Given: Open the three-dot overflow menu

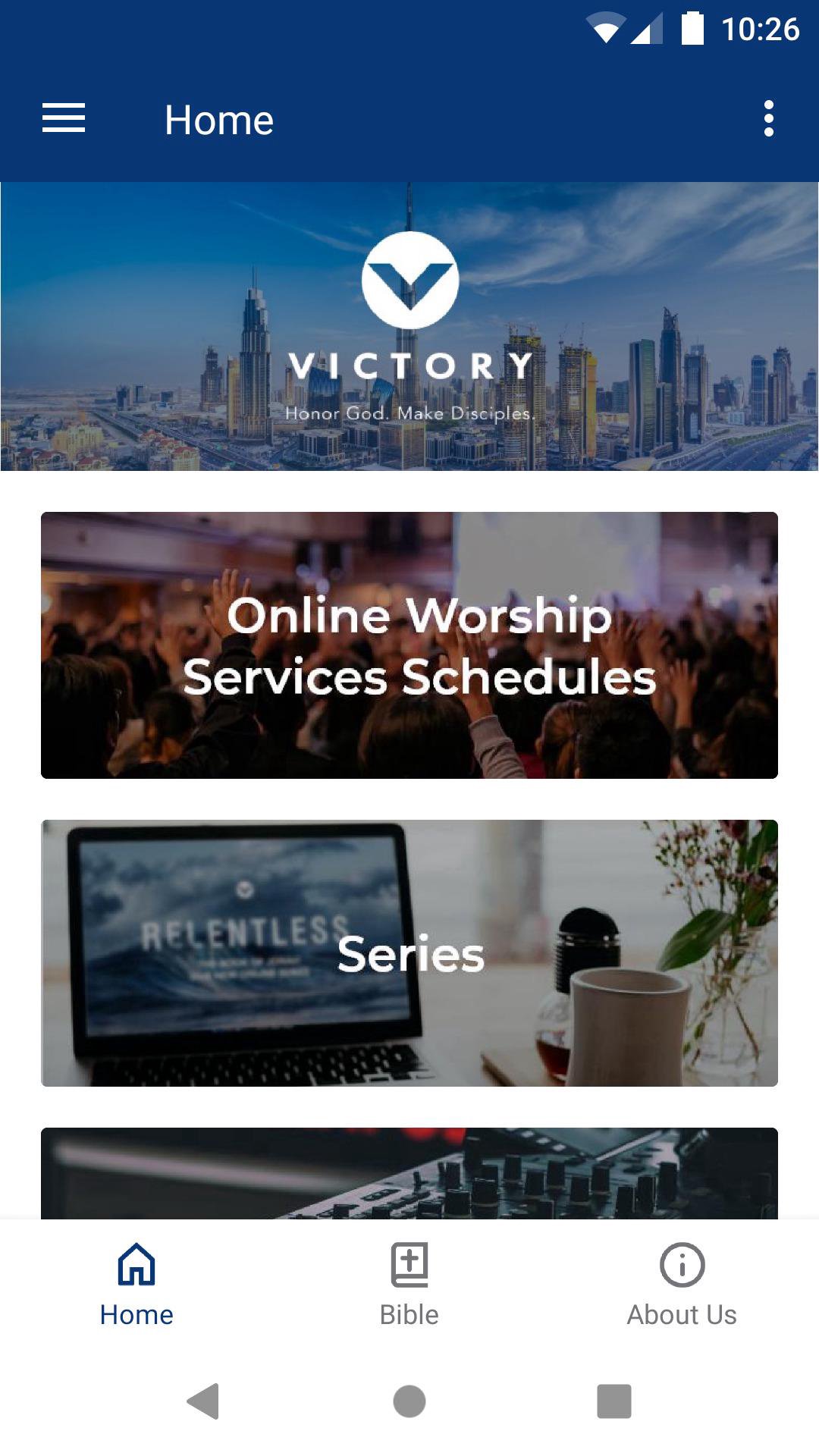Looking at the screenshot, I should (768, 119).
